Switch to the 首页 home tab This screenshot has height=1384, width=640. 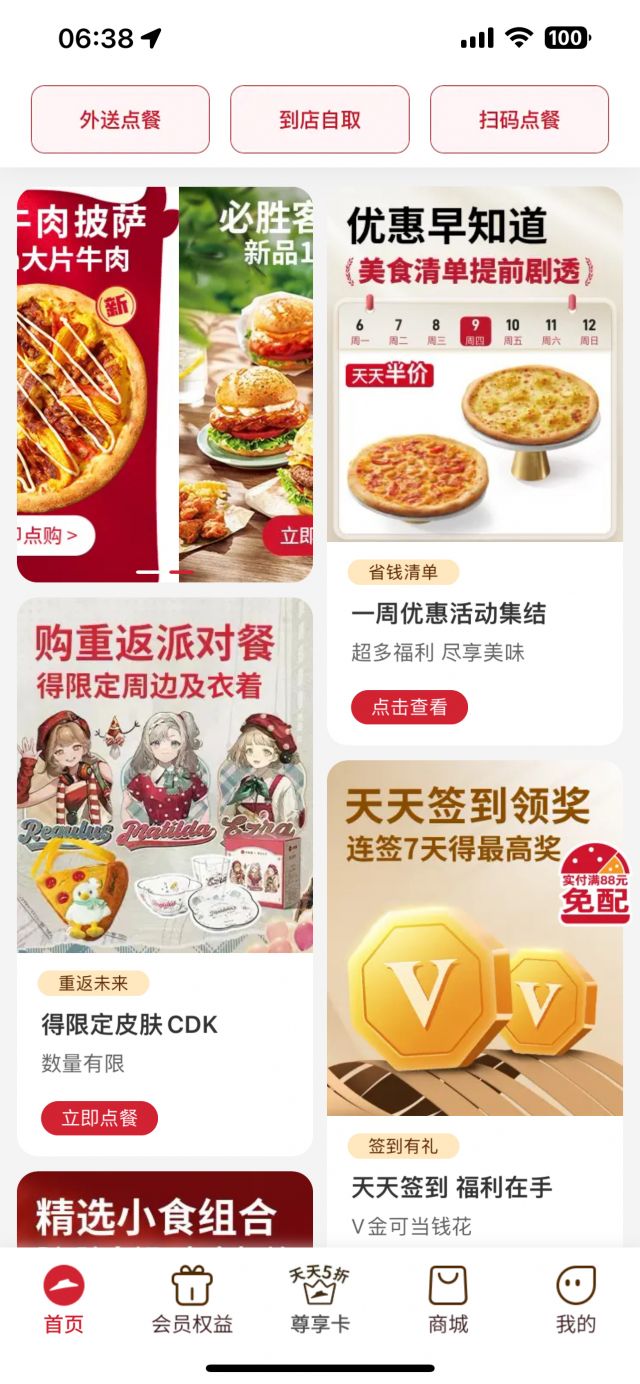[x=64, y=1299]
